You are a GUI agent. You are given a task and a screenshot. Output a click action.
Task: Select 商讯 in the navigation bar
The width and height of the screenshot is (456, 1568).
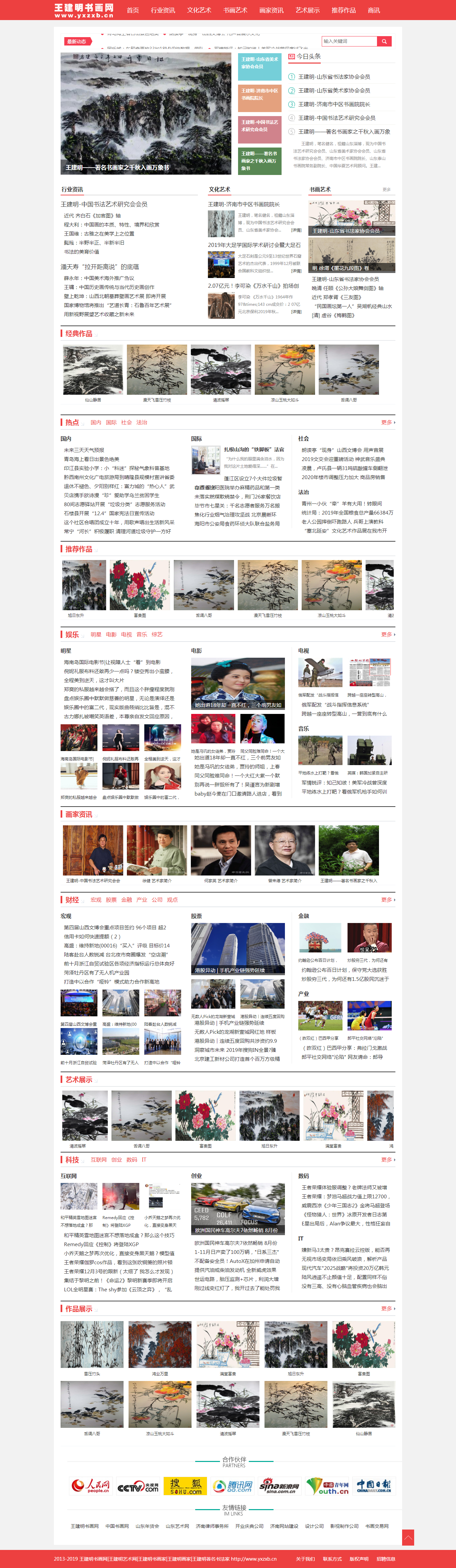[374, 10]
